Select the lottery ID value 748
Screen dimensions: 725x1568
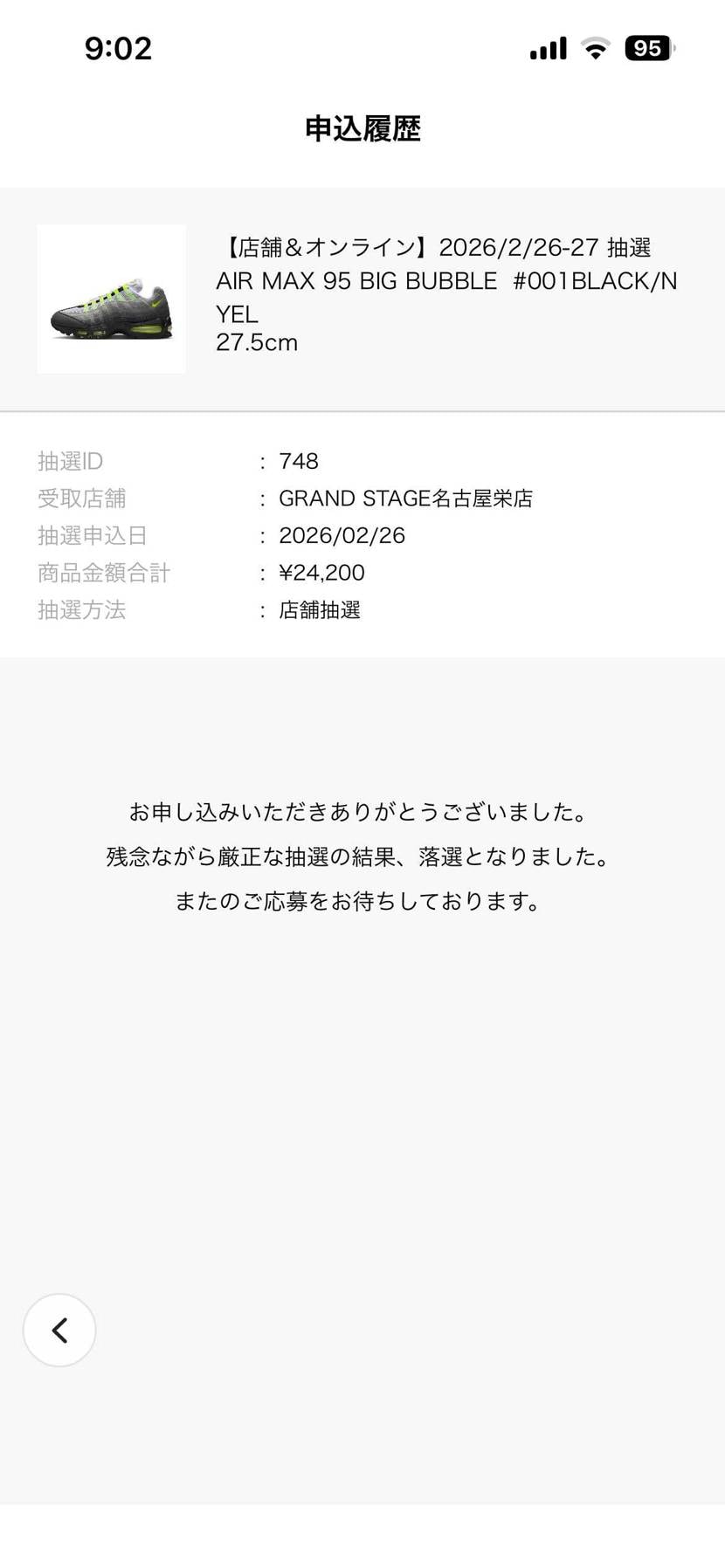(299, 461)
